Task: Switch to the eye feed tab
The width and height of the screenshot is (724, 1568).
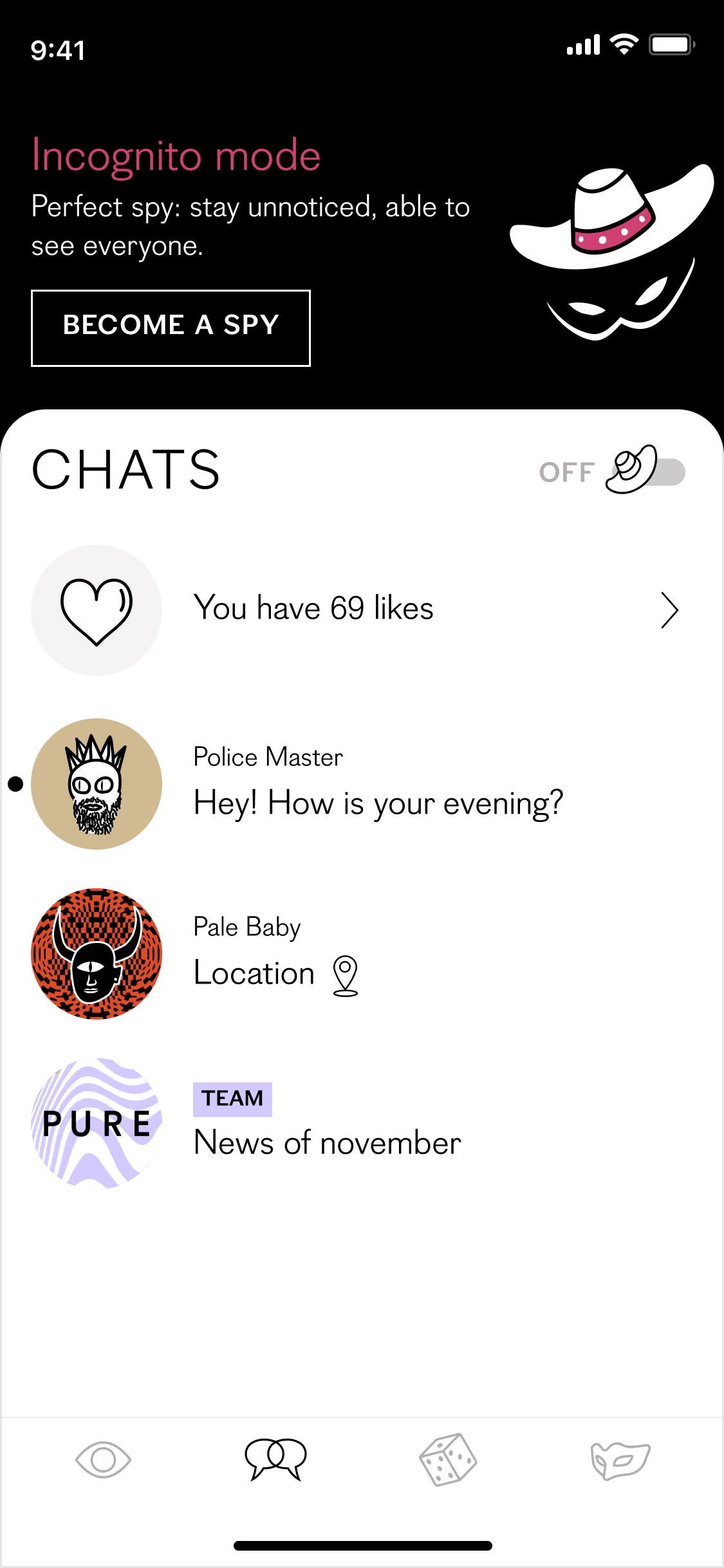Action: tap(103, 1459)
